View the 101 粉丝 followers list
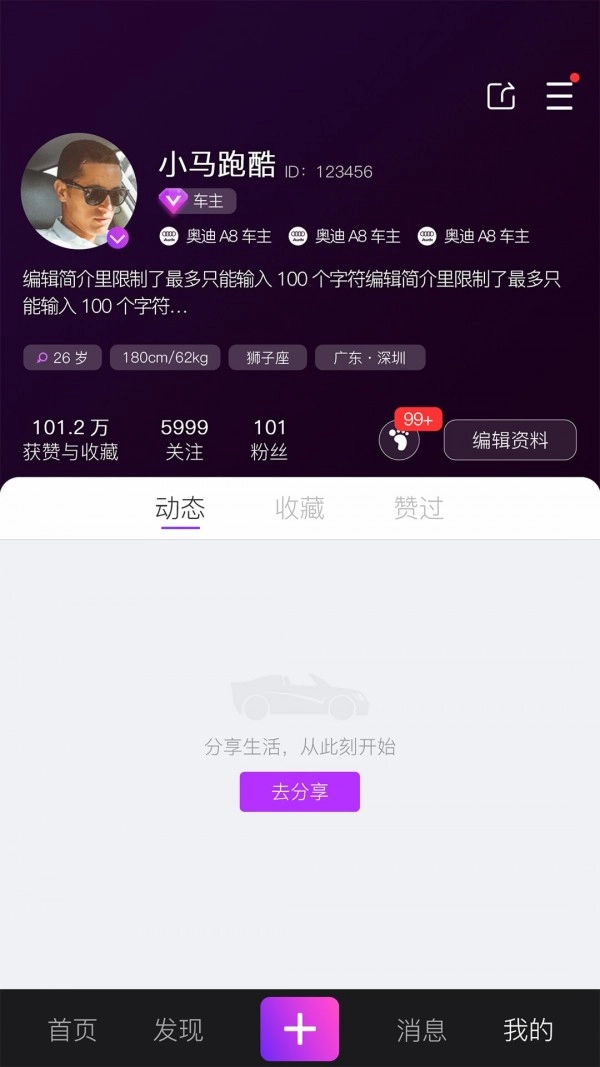 269,440
